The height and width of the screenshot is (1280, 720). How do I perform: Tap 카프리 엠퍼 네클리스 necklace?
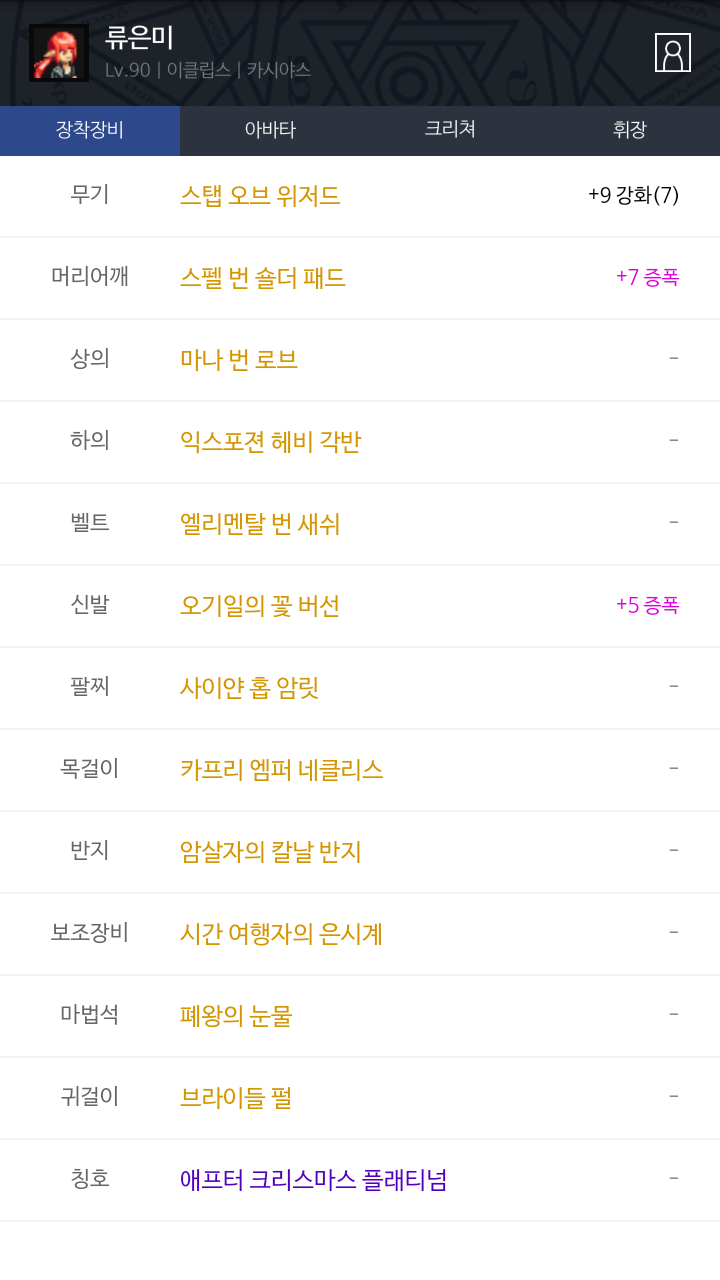pyautogui.click(x=281, y=770)
